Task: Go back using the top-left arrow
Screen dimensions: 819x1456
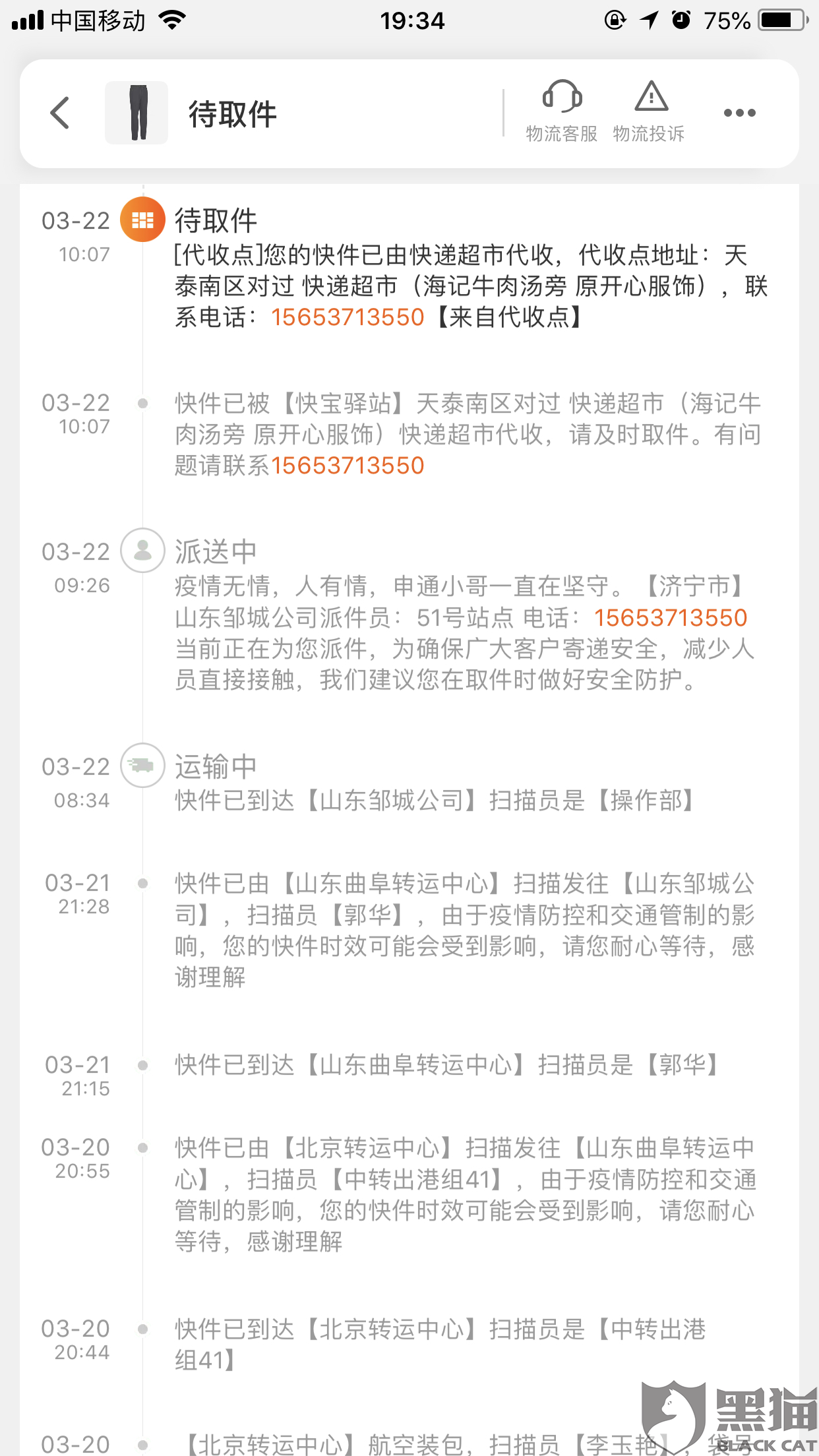Action: (60, 113)
